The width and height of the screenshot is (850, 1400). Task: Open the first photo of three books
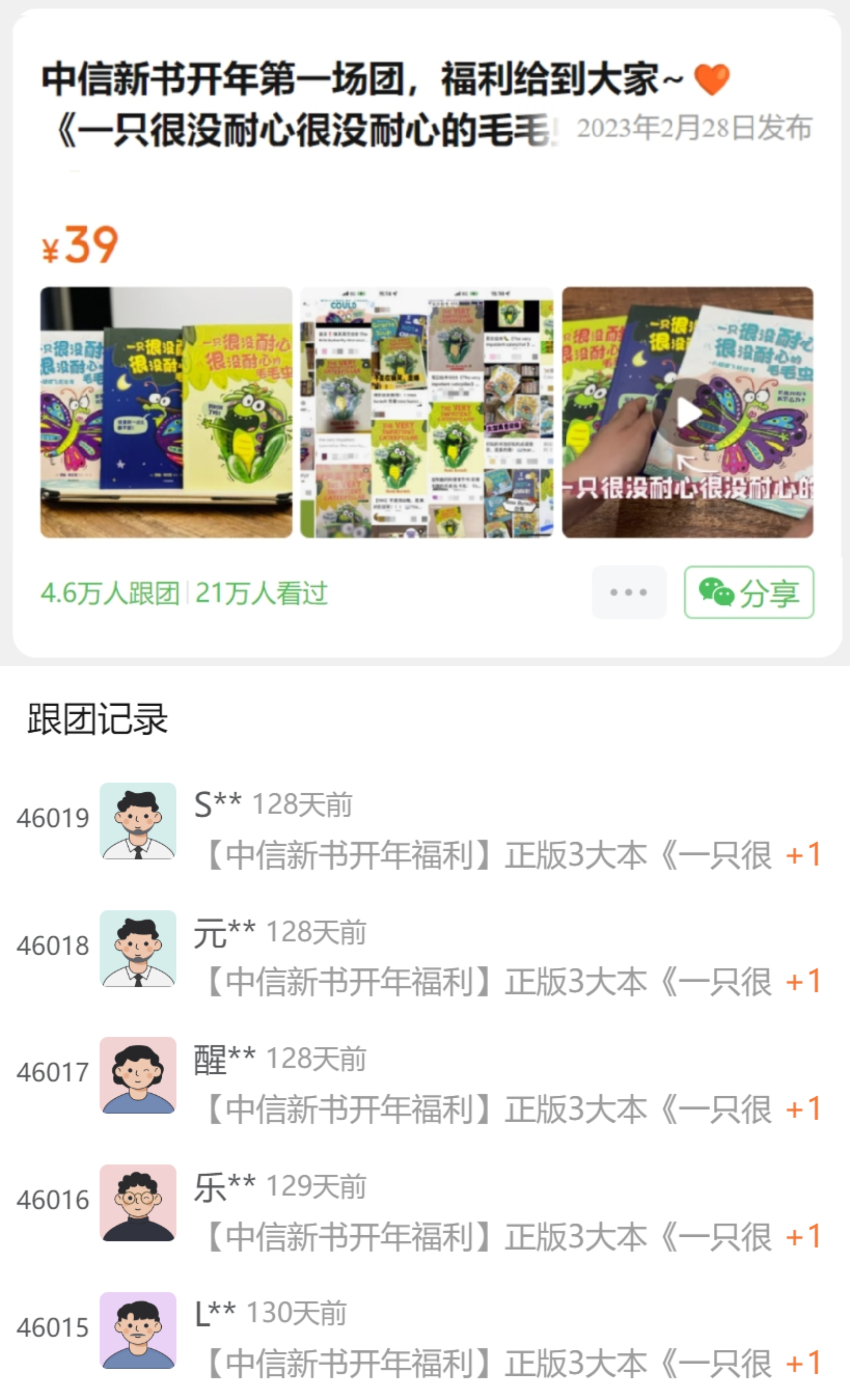click(x=166, y=413)
